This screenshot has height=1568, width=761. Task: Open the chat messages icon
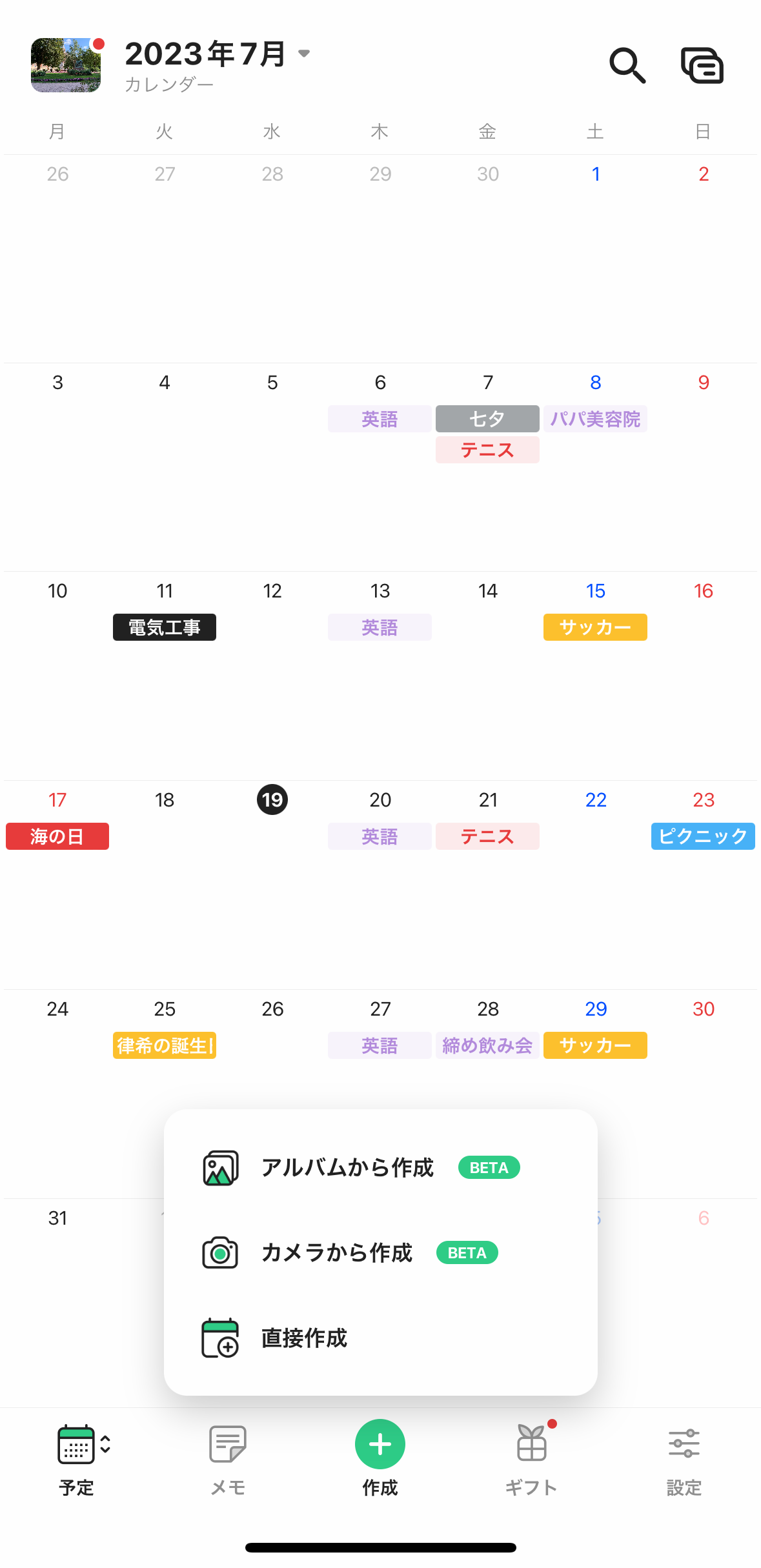(702, 65)
